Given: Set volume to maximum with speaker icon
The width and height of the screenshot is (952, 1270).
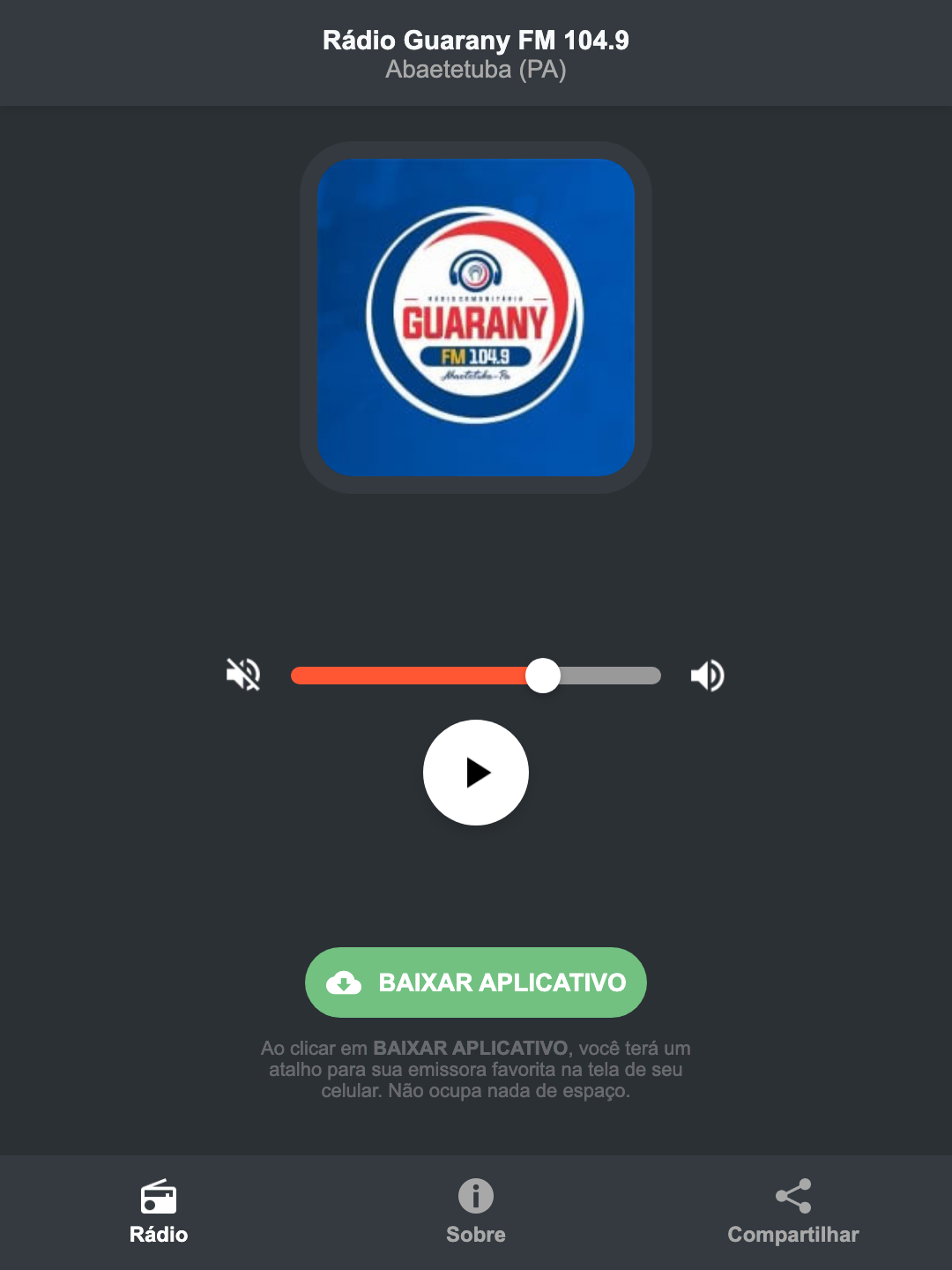Looking at the screenshot, I should tap(707, 675).
